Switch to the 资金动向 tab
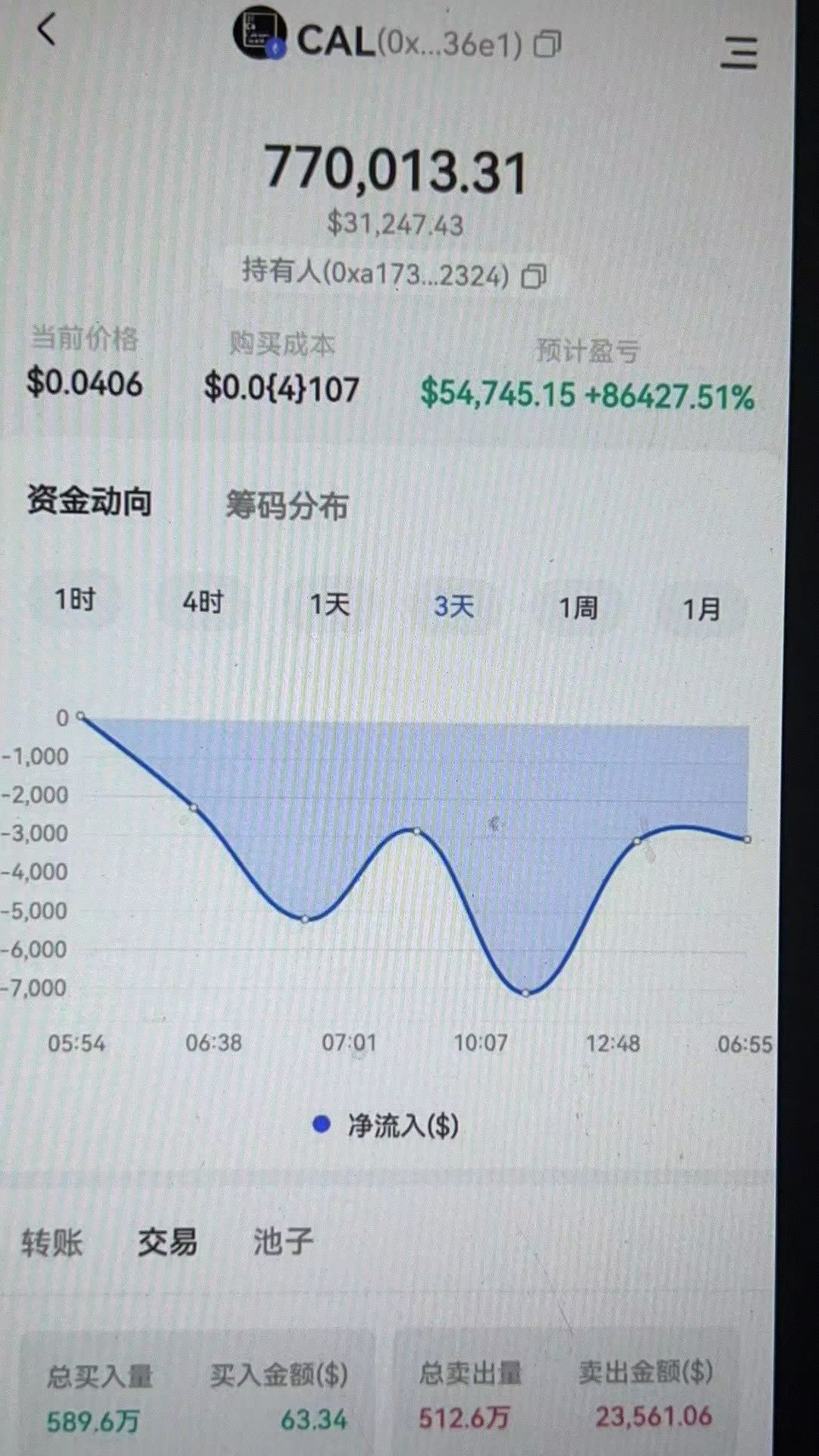Image resolution: width=819 pixels, height=1456 pixels. tap(89, 501)
